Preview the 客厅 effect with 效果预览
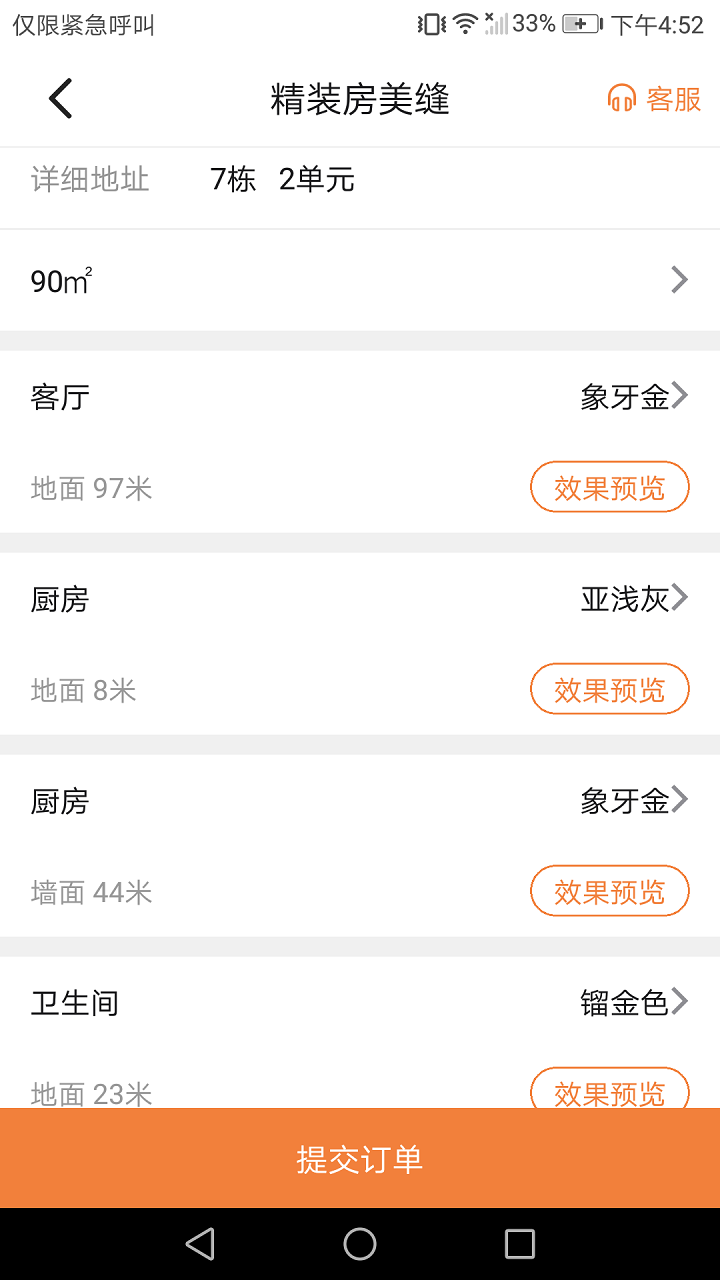 (x=609, y=487)
